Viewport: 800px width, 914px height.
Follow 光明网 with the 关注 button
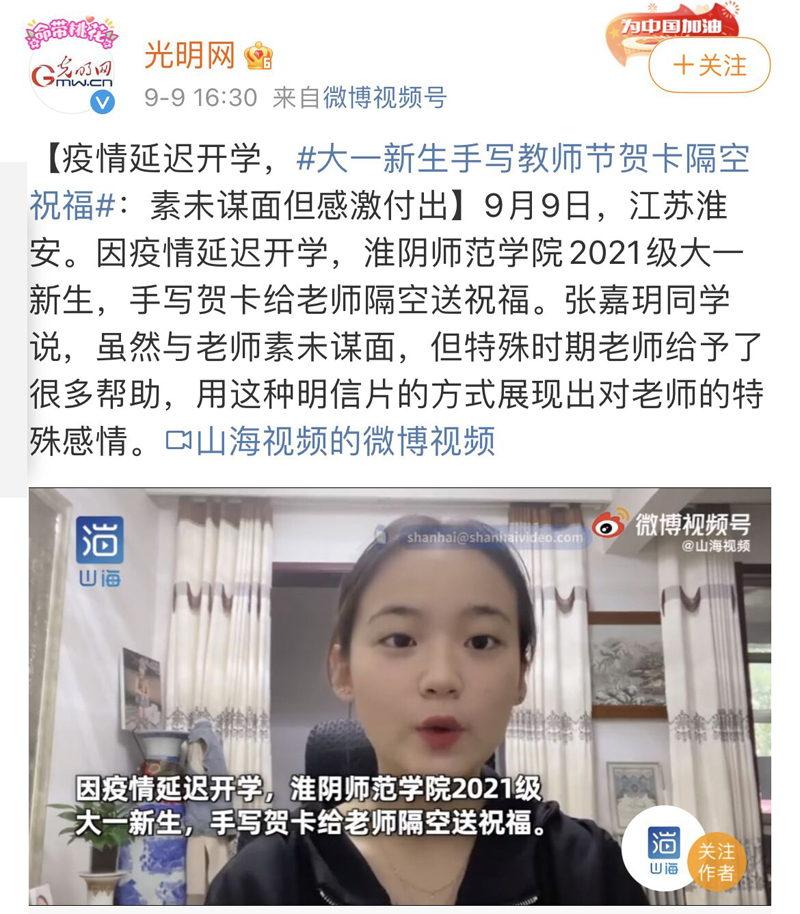pyautogui.click(x=709, y=66)
